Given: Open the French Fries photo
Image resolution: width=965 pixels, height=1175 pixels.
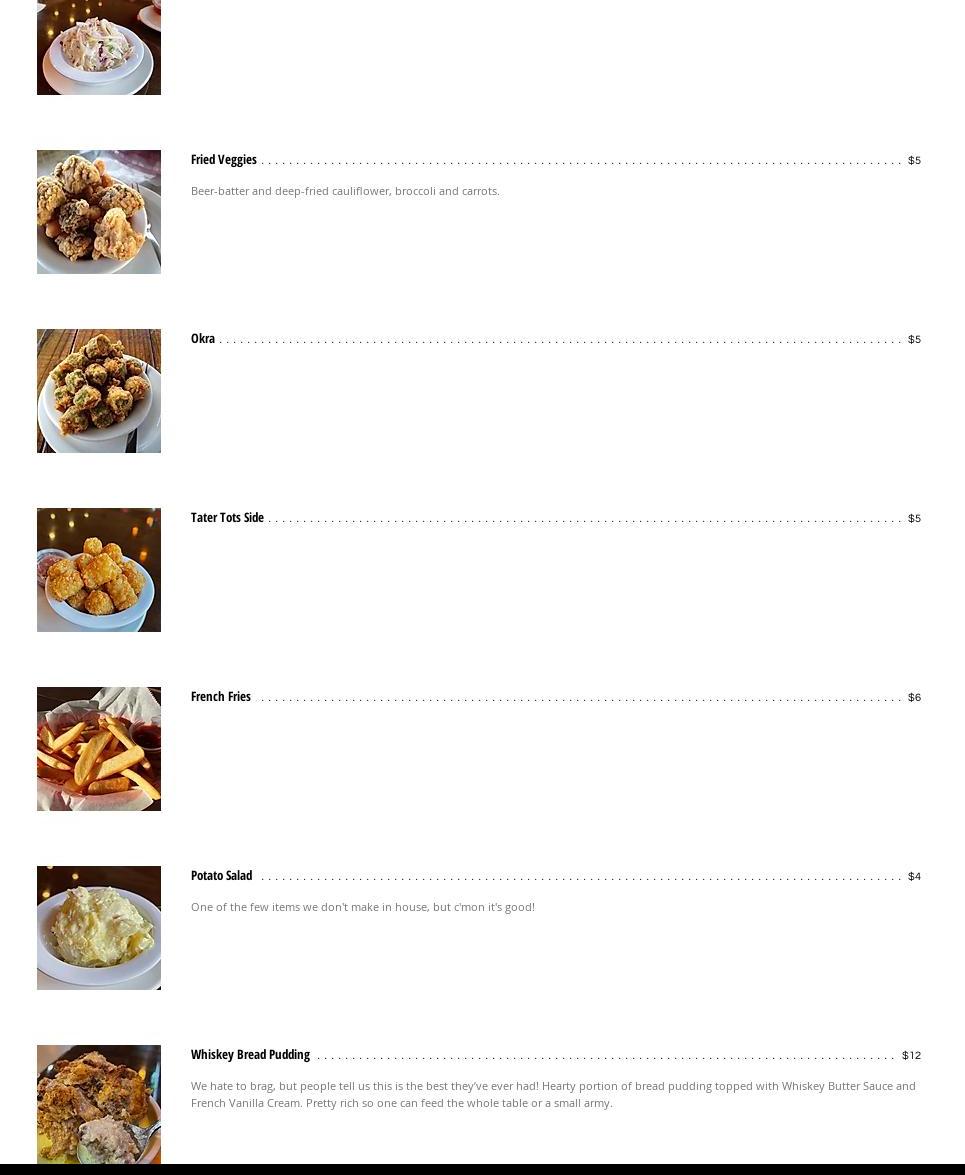Looking at the screenshot, I should tap(99, 749).
